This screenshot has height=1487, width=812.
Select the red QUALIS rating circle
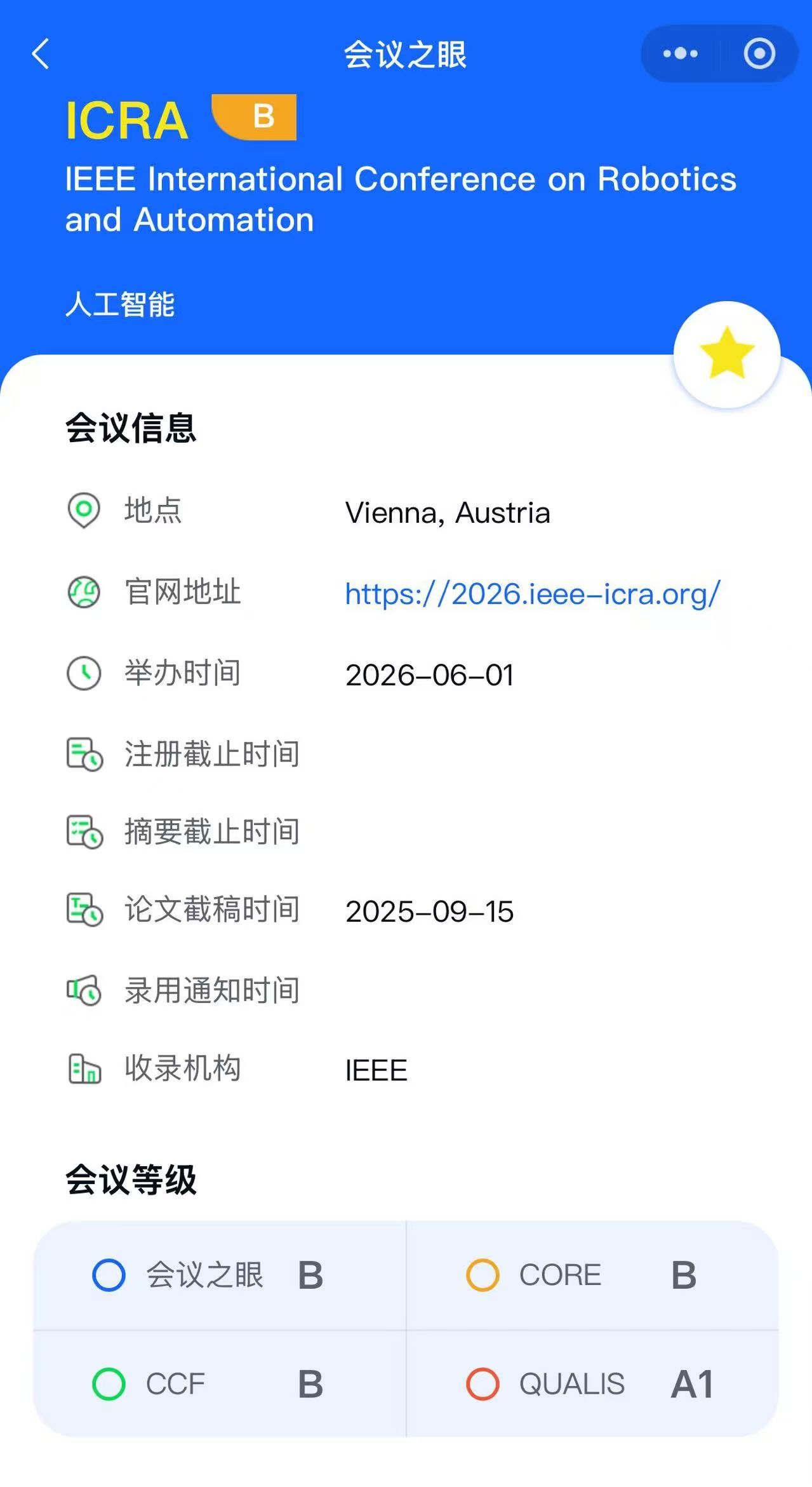coord(483,1383)
